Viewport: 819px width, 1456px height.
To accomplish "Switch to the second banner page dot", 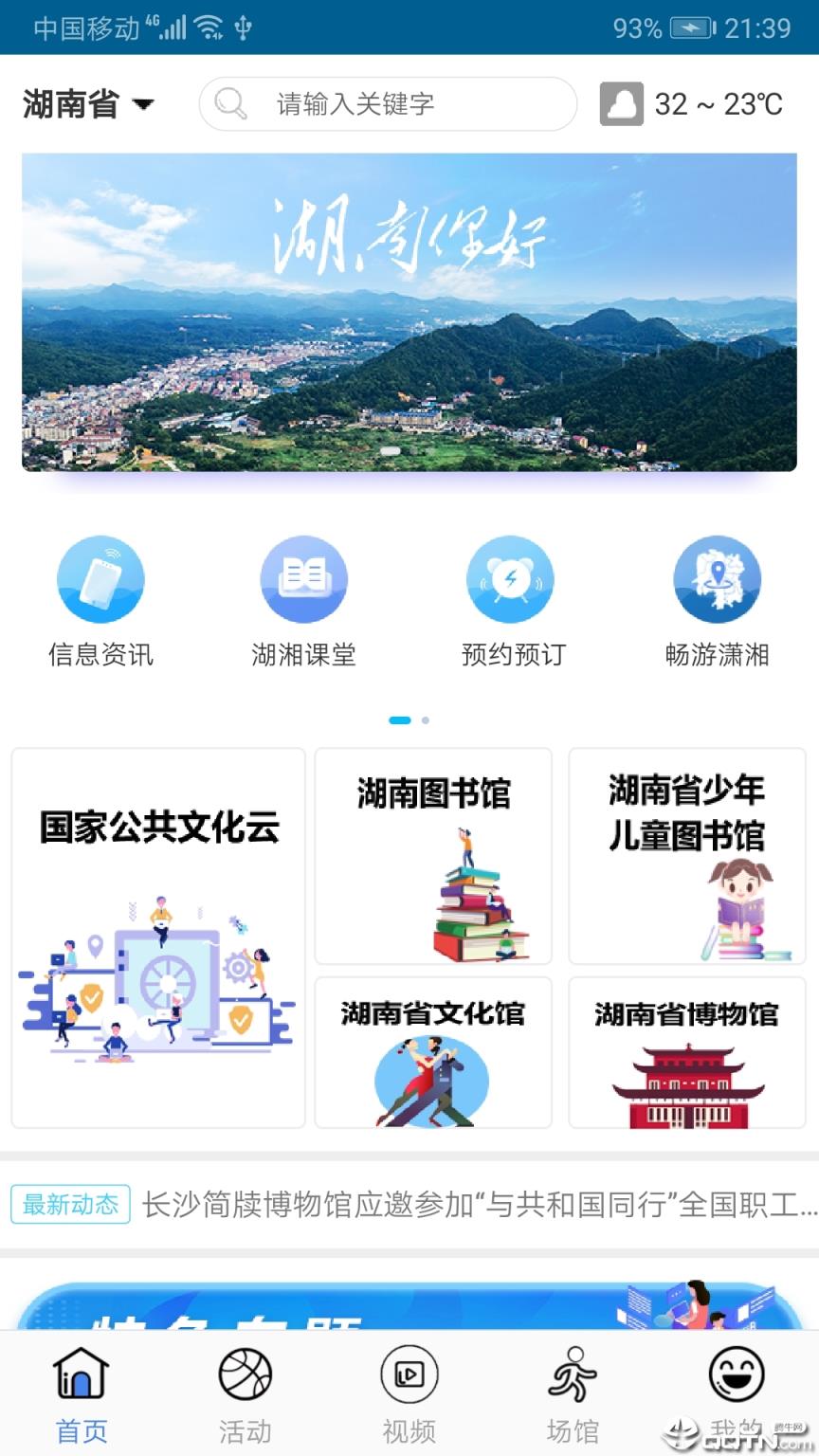I will 426,719.
